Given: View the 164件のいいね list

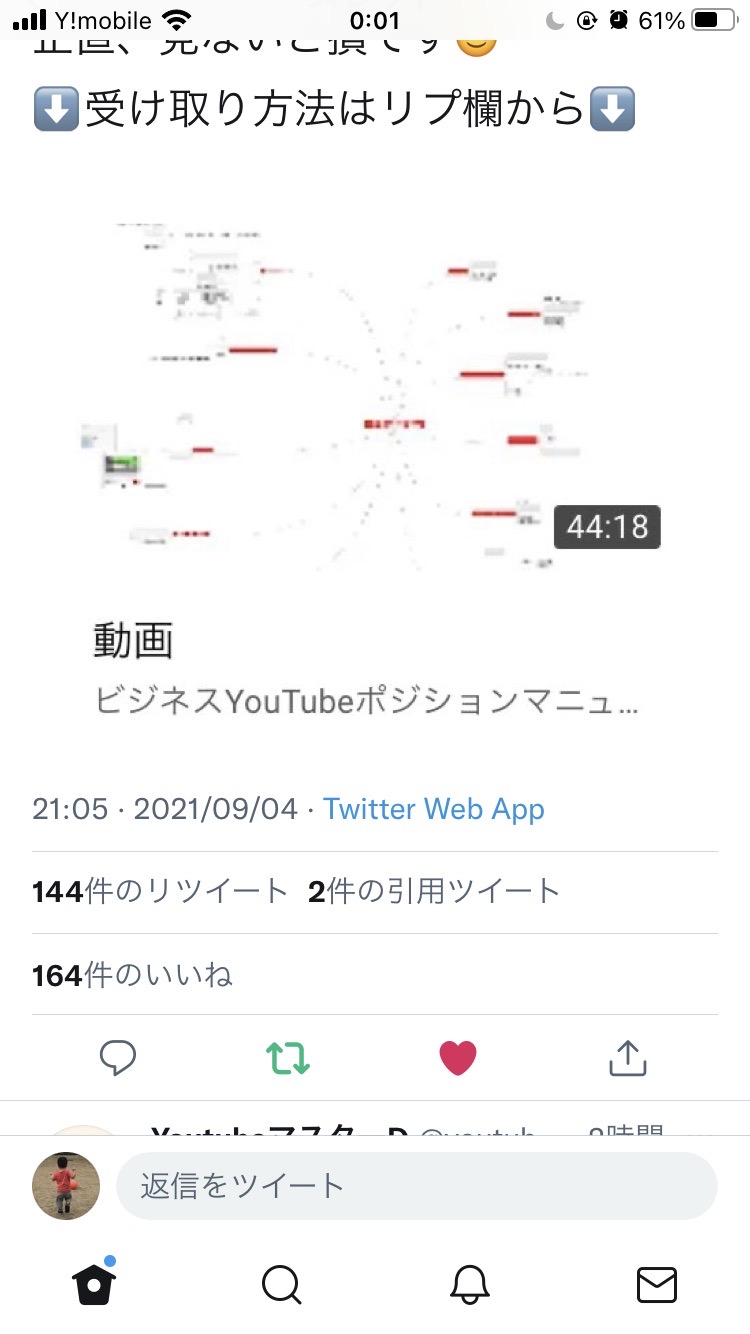Looking at the screenshot, I should 132,975.
